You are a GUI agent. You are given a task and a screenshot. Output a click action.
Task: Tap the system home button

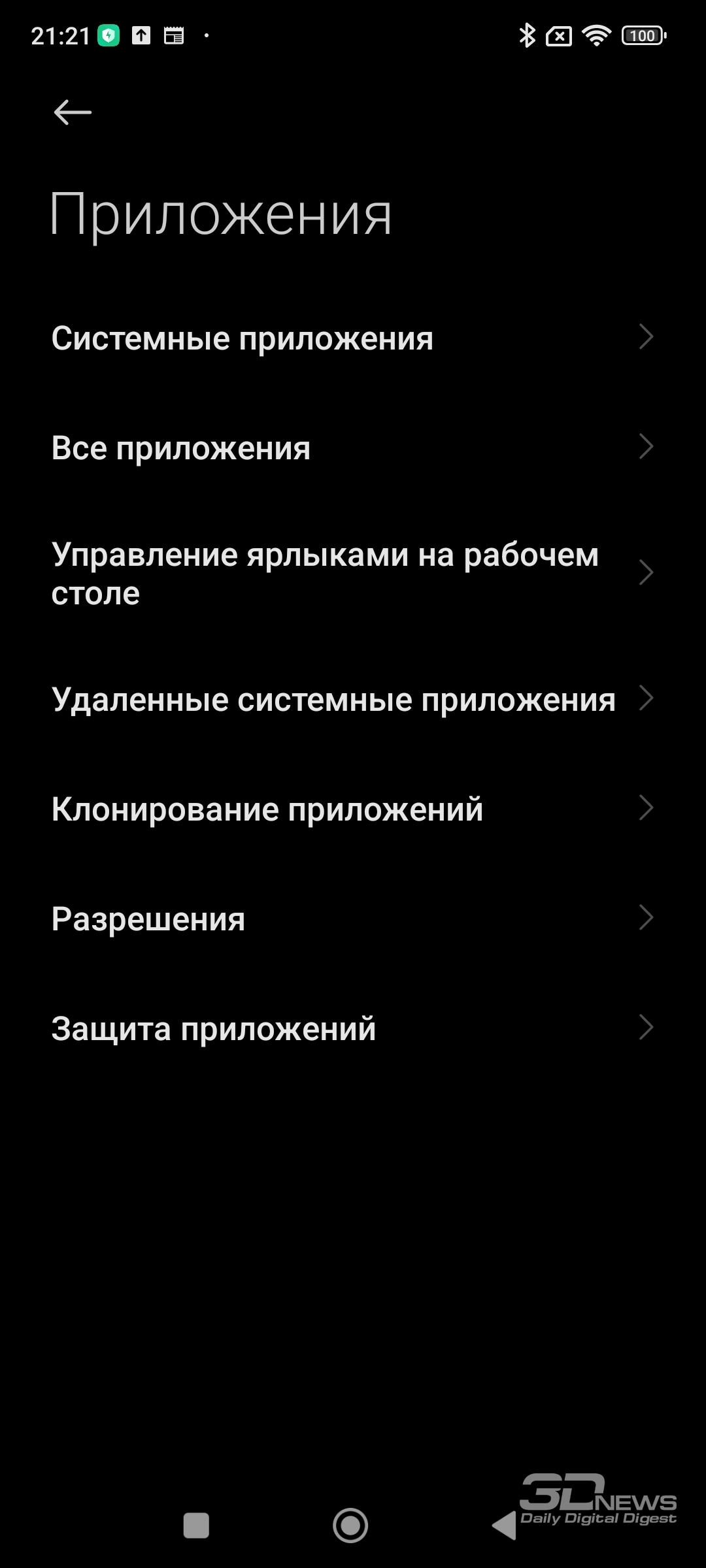pyautogui.click(x=350, y=1526)
